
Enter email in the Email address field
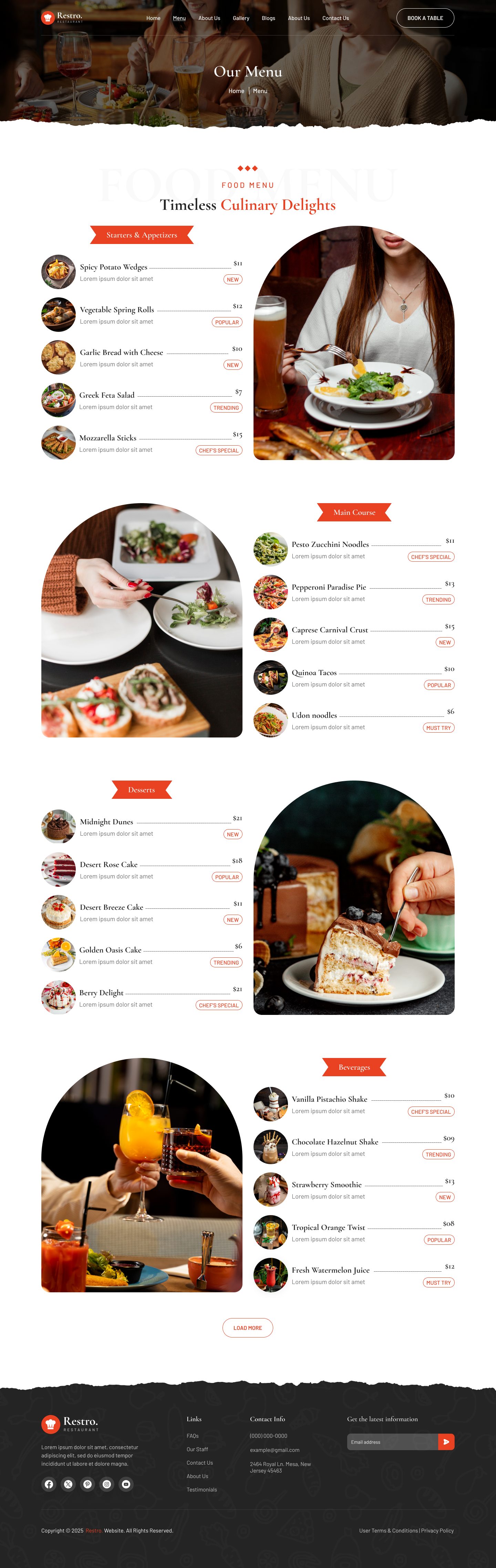coord(392,1442)
